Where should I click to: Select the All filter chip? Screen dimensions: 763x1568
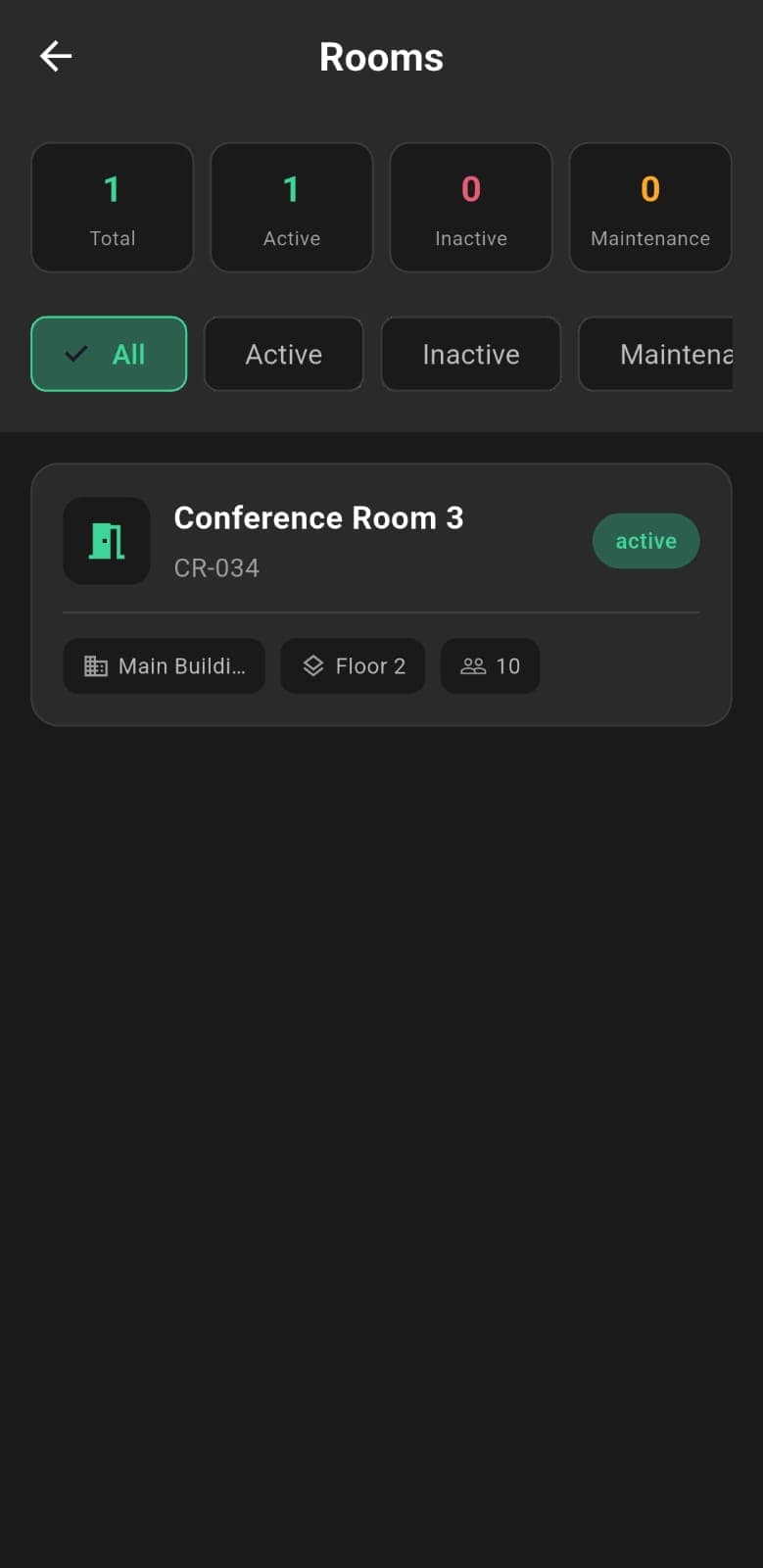pos(108,354)
